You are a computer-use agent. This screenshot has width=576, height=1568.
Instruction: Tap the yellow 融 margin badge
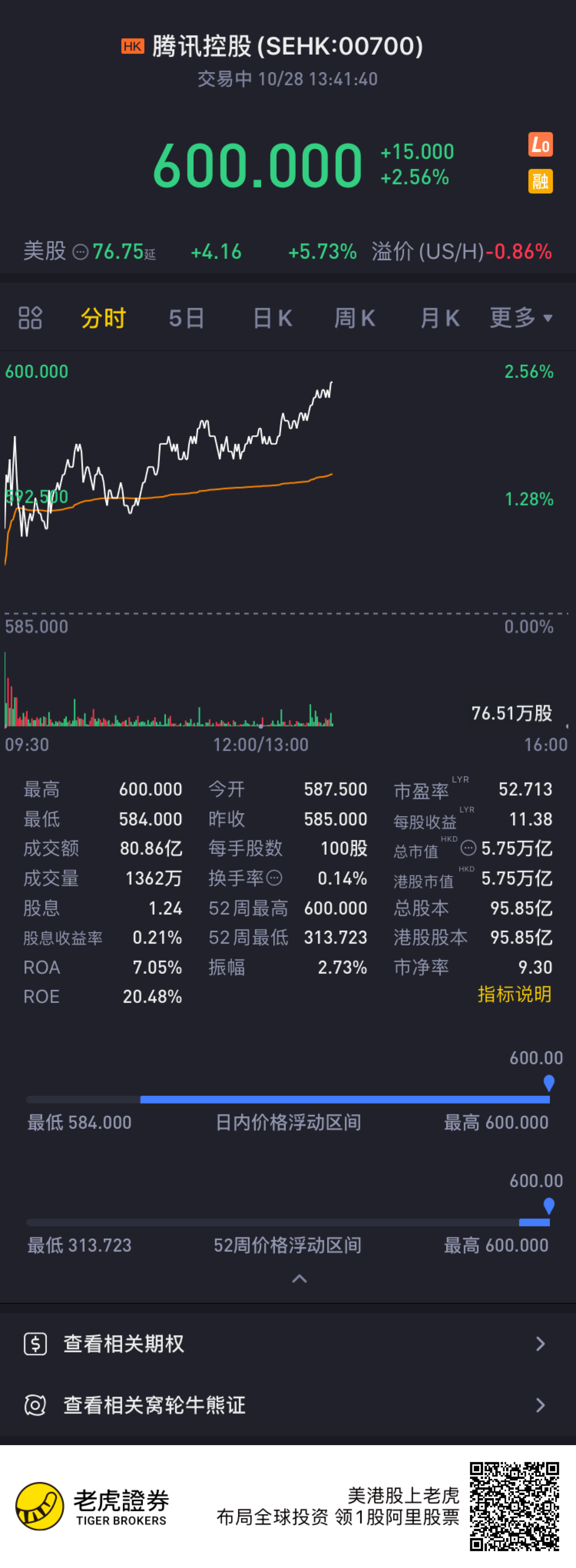540,181
